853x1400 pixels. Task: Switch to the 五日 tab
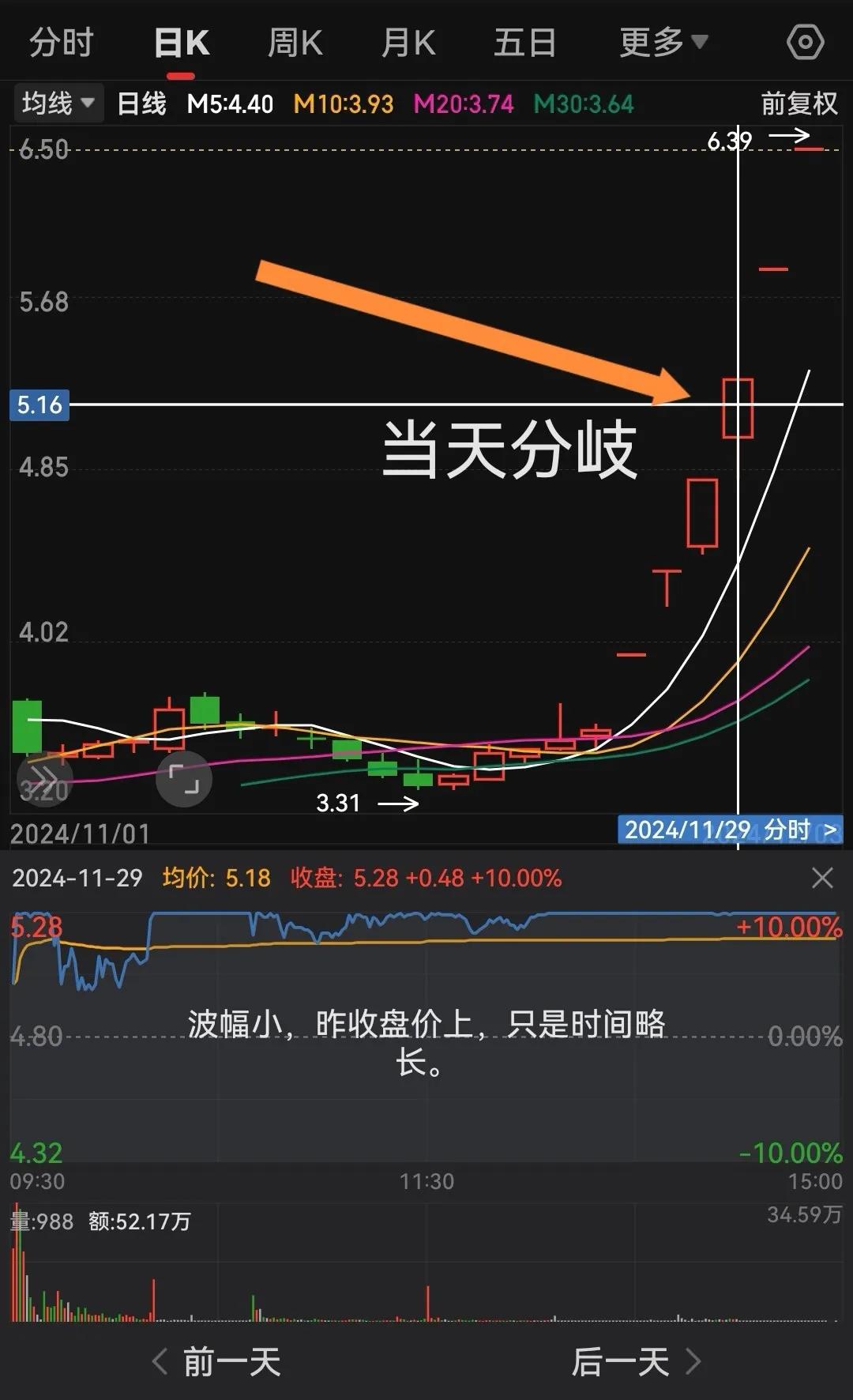(x=525, y=43)
